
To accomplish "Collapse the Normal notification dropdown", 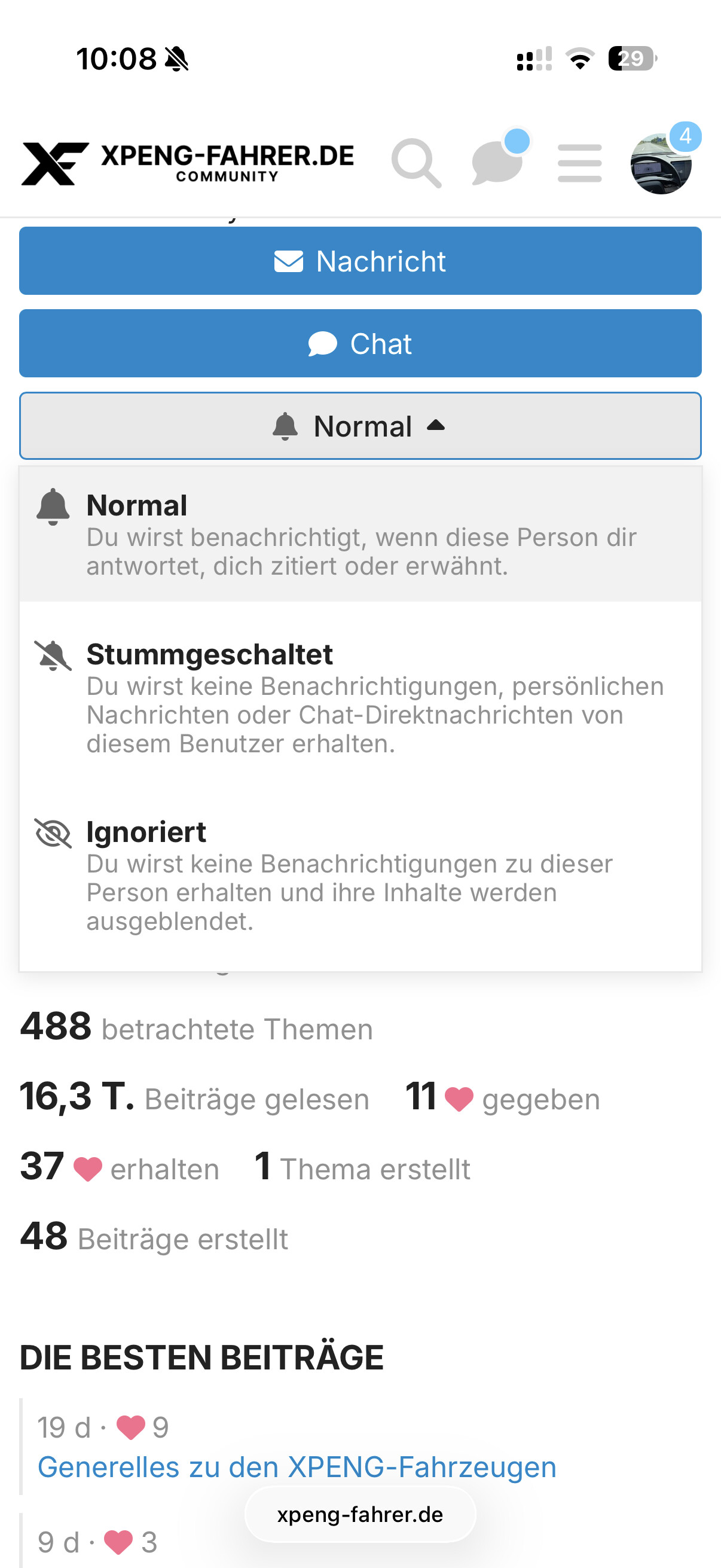I will click(360, 426).
